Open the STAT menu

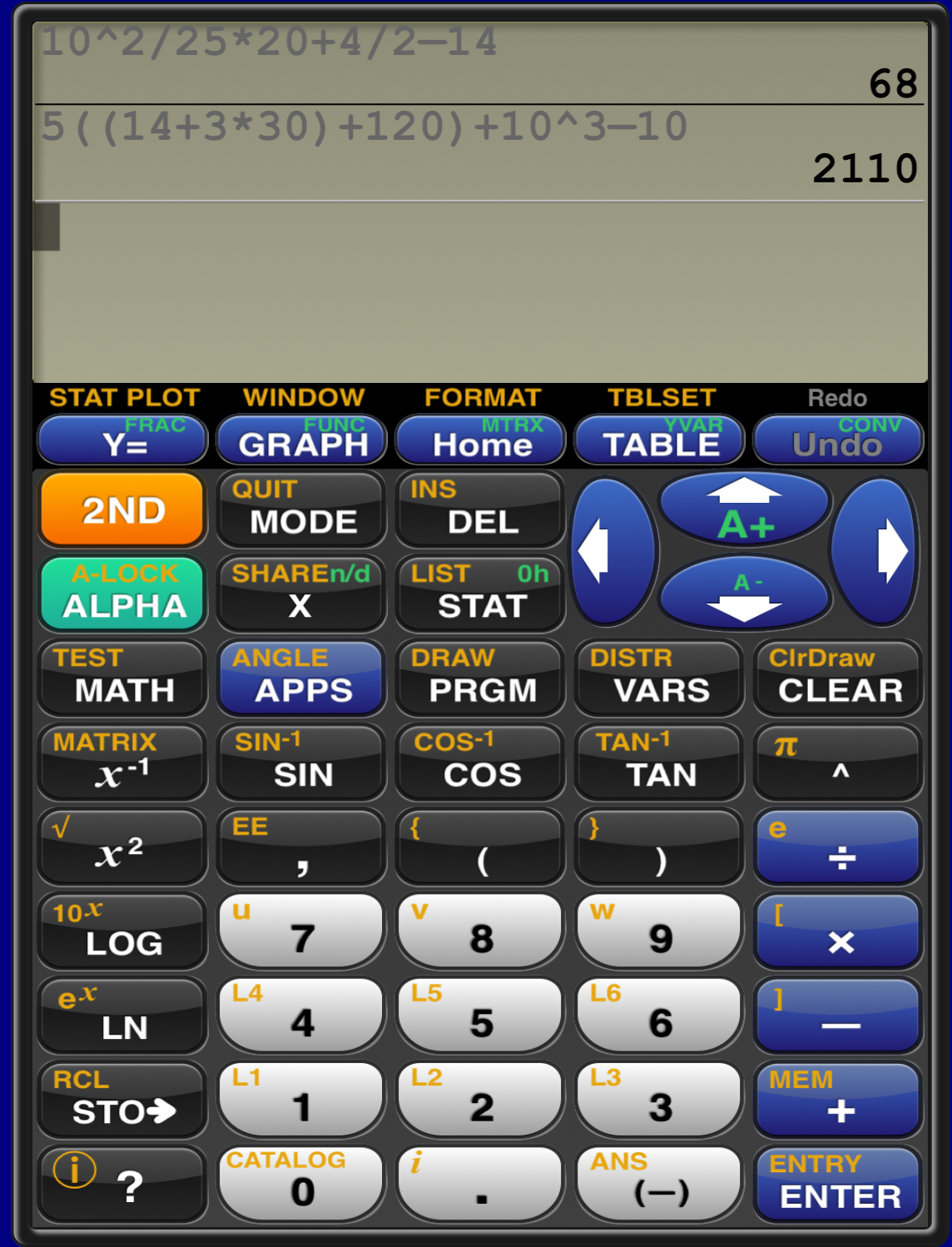480,593
